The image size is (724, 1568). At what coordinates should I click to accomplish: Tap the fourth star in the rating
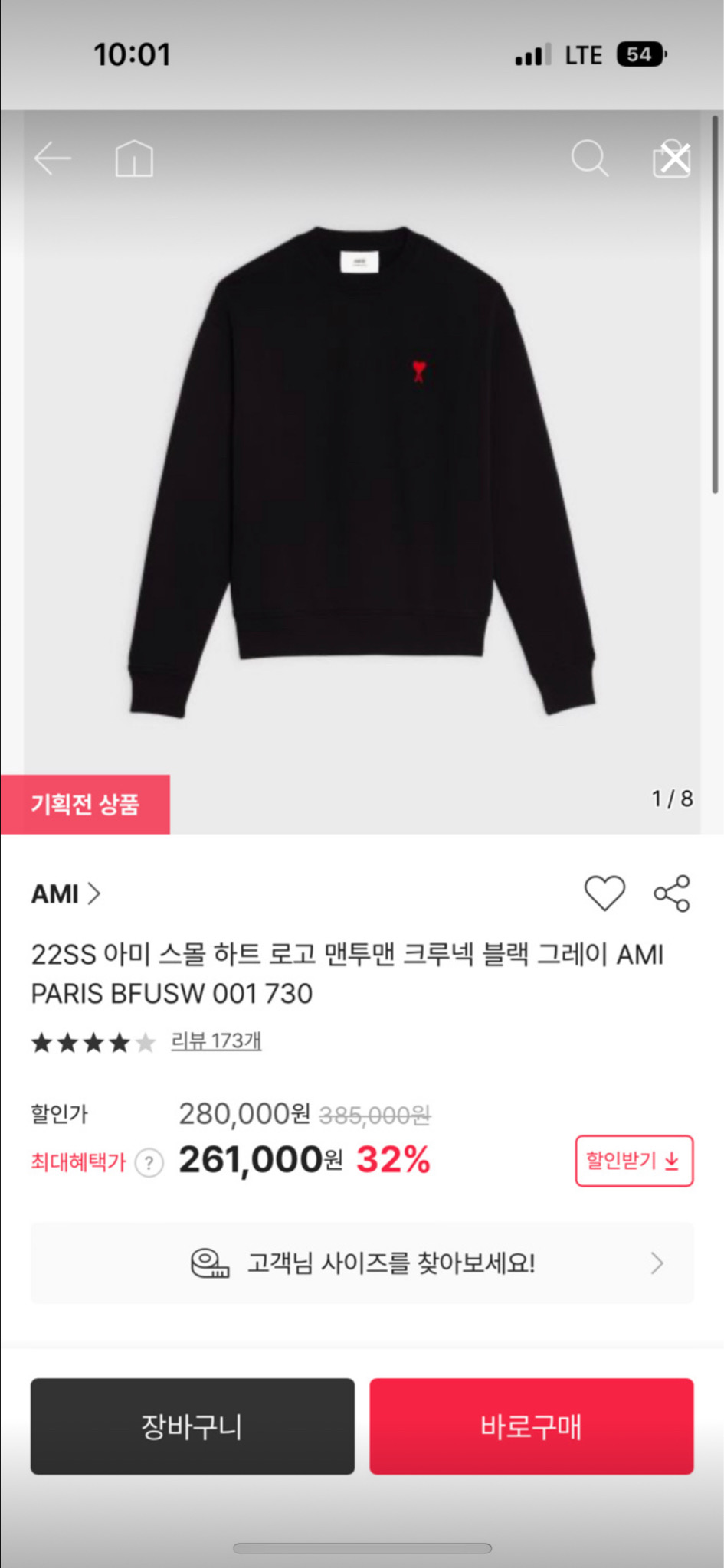pyautogui.click(x=120, y=1041)
